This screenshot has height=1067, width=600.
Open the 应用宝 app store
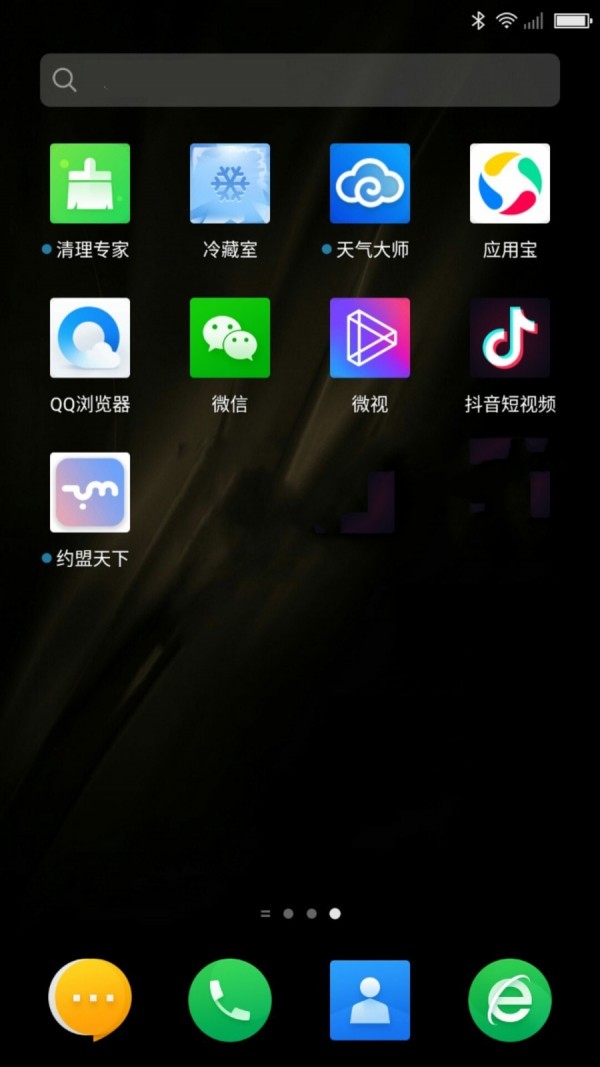[510, 184]
